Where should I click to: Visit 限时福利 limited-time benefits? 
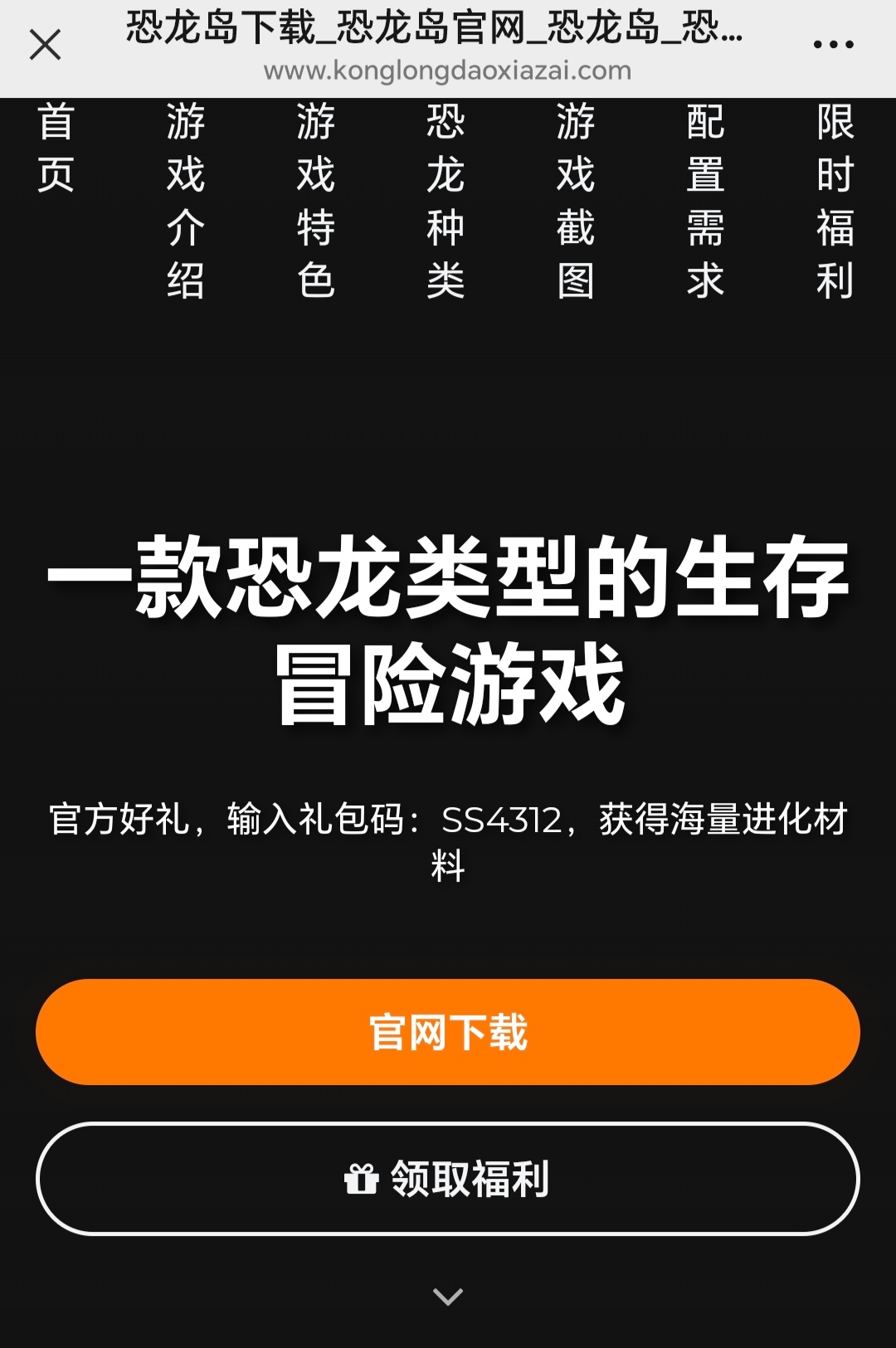pyautogui.click(x=834, y=203)
